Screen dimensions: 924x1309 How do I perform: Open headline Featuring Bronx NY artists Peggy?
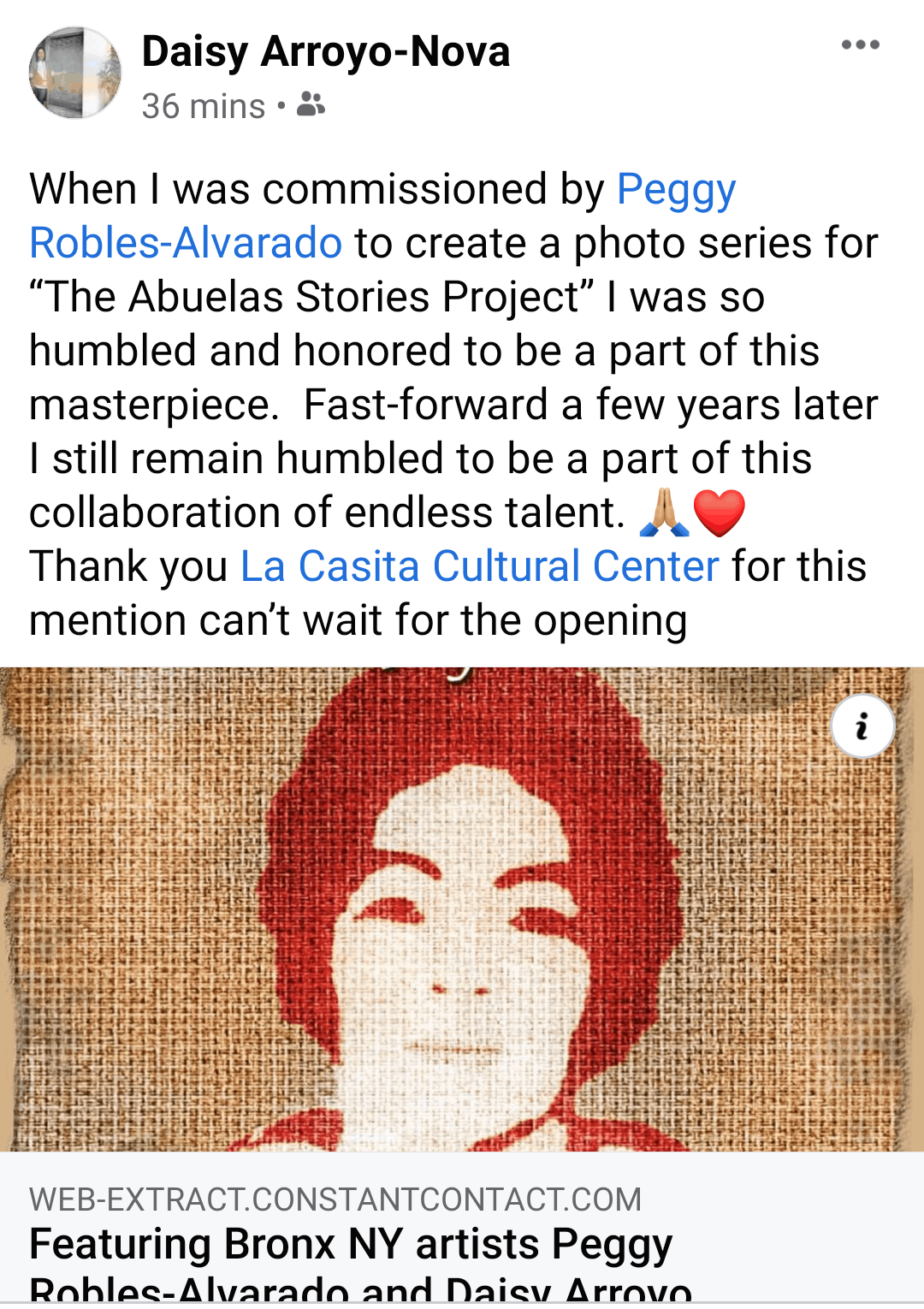pyautogui.click(x=349, y=1245)
